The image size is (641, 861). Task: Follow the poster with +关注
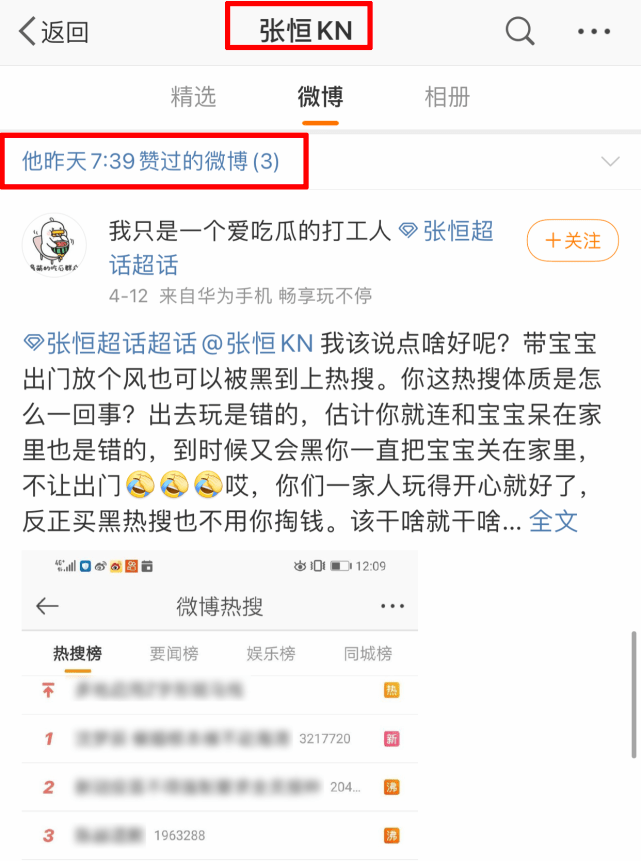point(572,241)
